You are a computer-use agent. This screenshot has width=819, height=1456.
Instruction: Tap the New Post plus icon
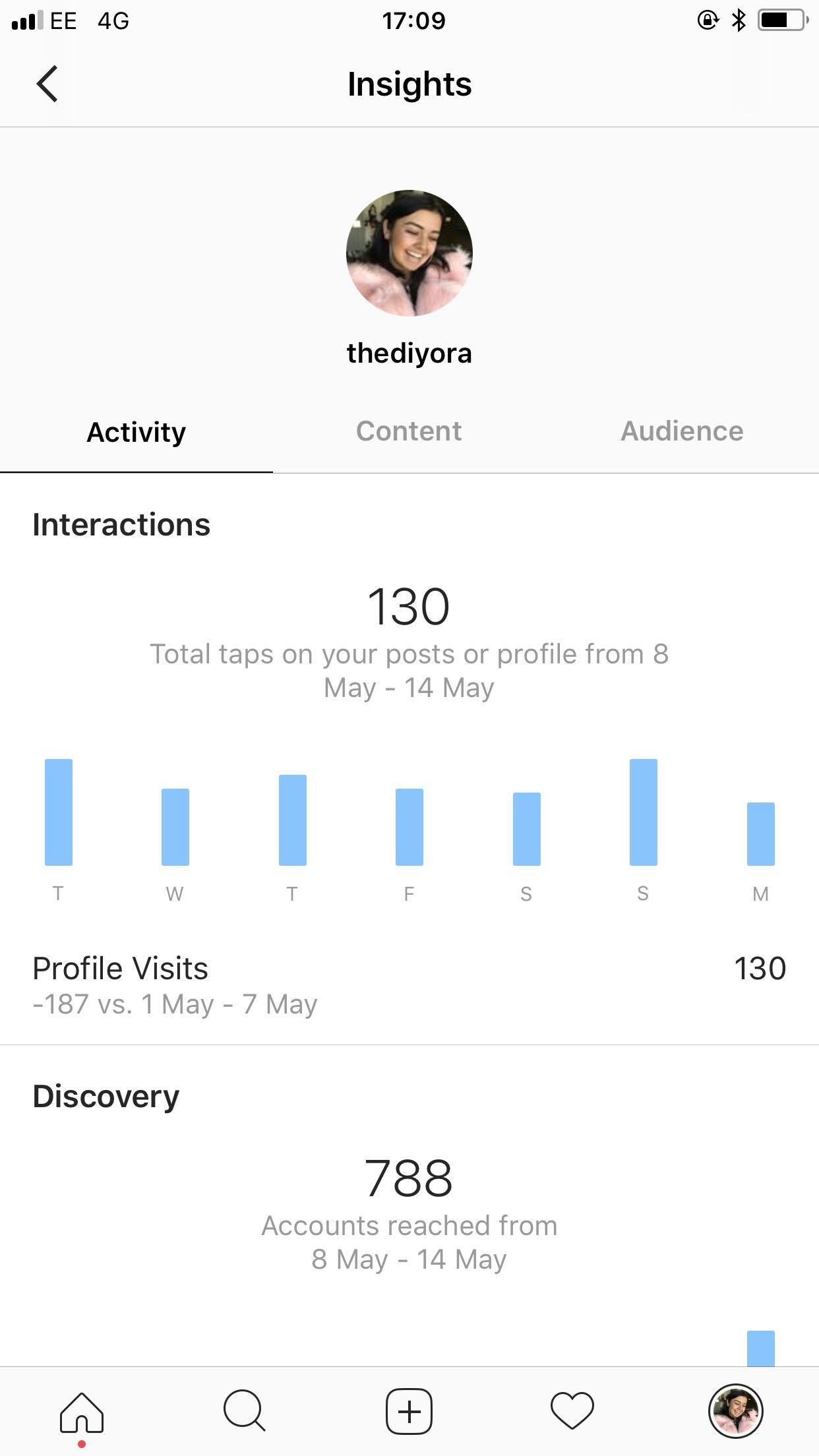click(x=409, y=1411)
